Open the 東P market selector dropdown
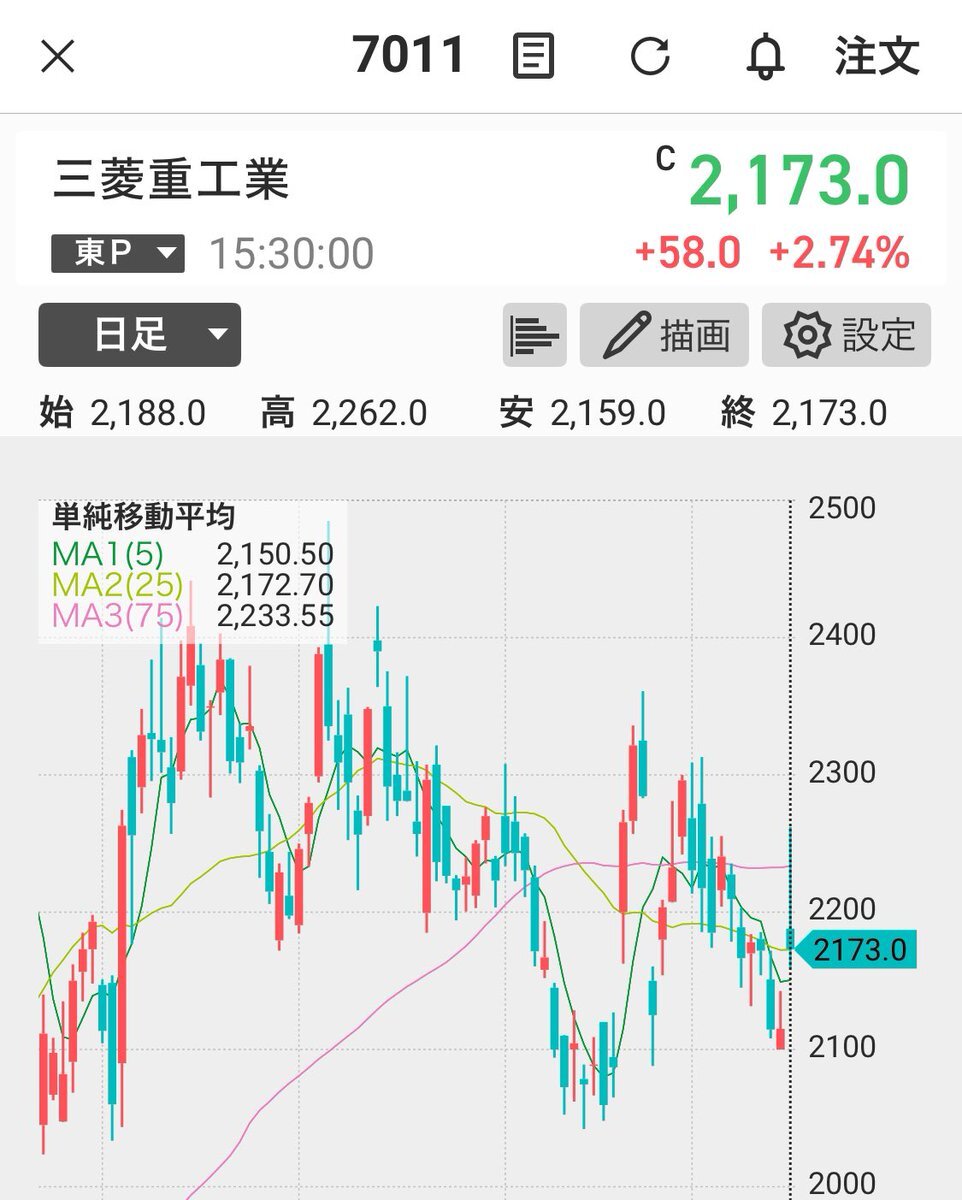This screenshot has width=962, height=1200. (x=116, y=253)
